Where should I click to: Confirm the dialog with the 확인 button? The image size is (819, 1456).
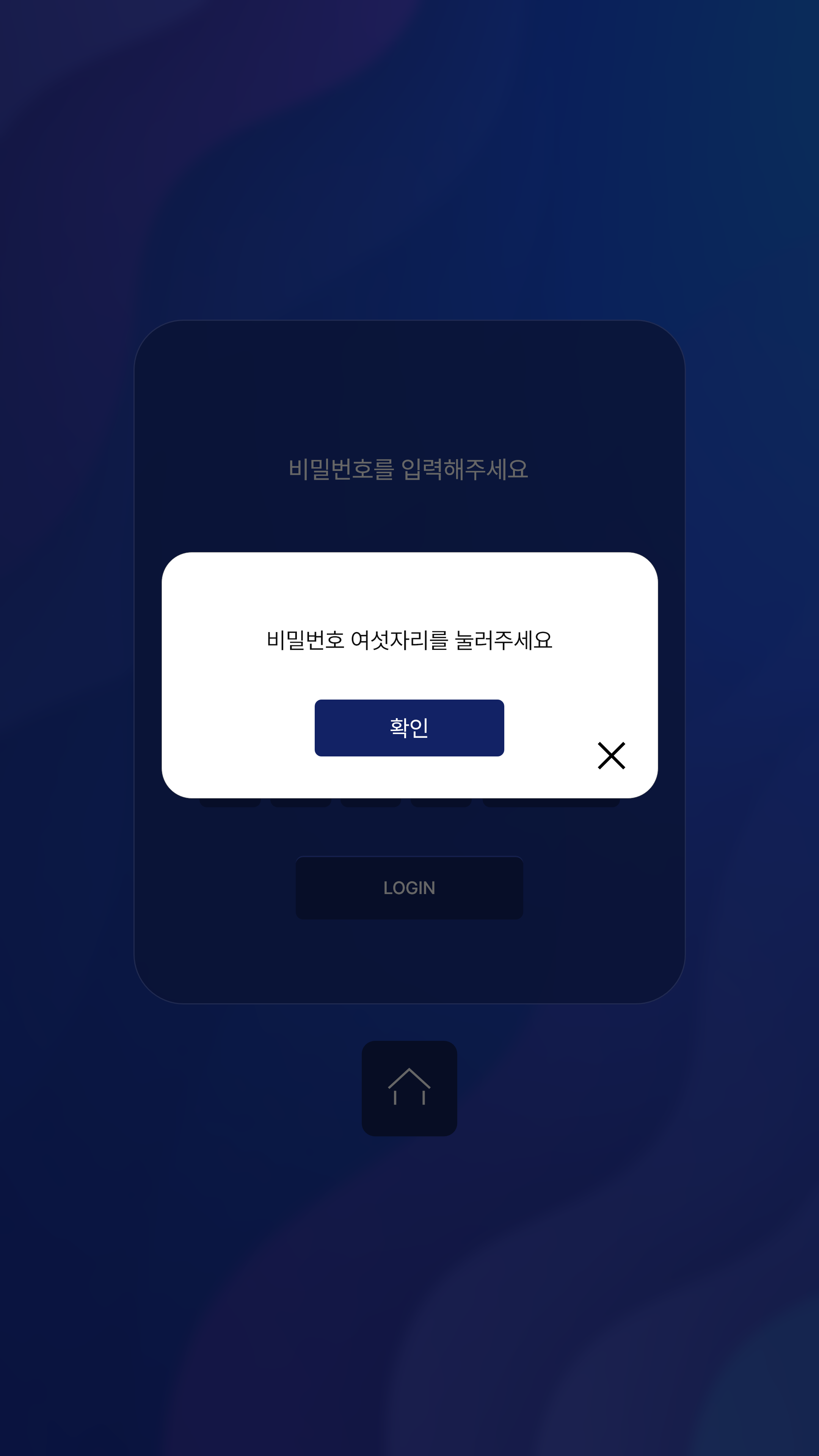click(409, 728)
